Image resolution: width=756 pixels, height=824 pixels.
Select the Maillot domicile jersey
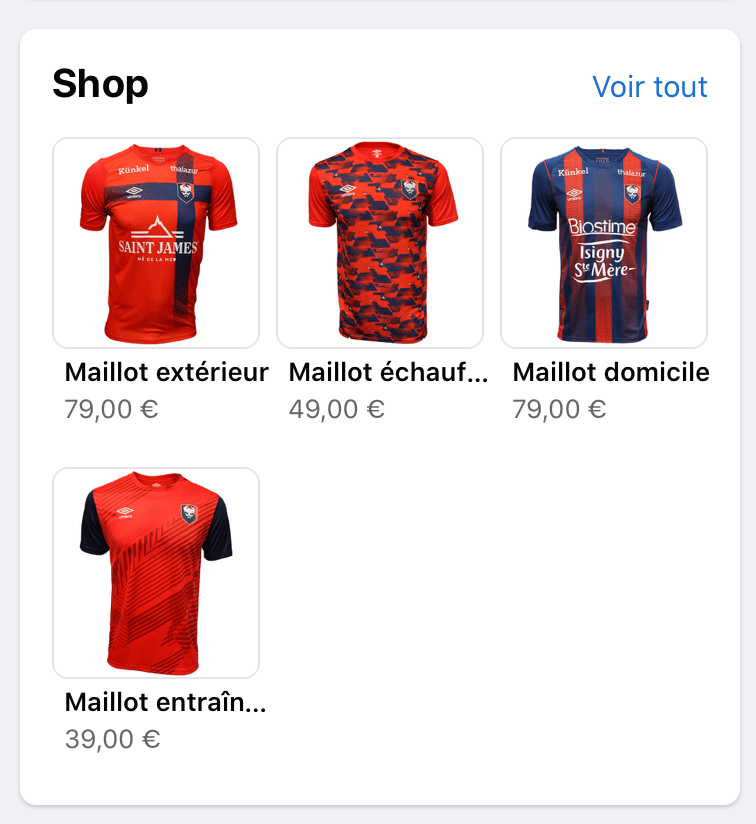604,243
